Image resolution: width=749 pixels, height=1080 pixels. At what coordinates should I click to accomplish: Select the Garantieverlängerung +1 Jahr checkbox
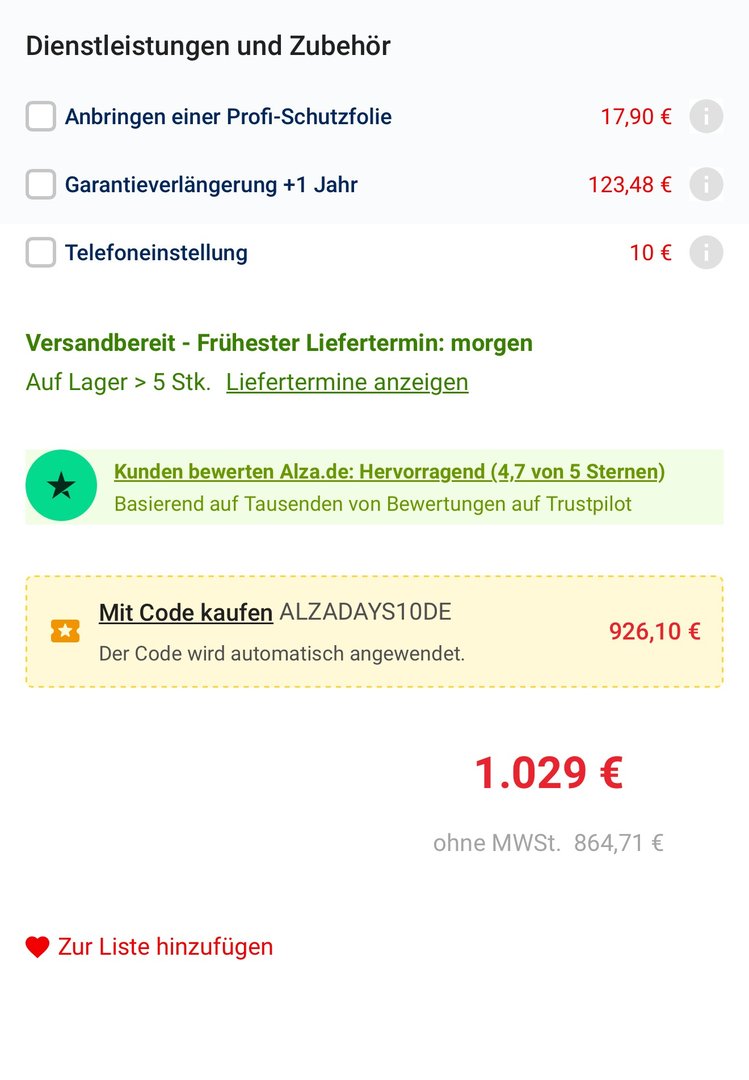[x=41, y=185]
